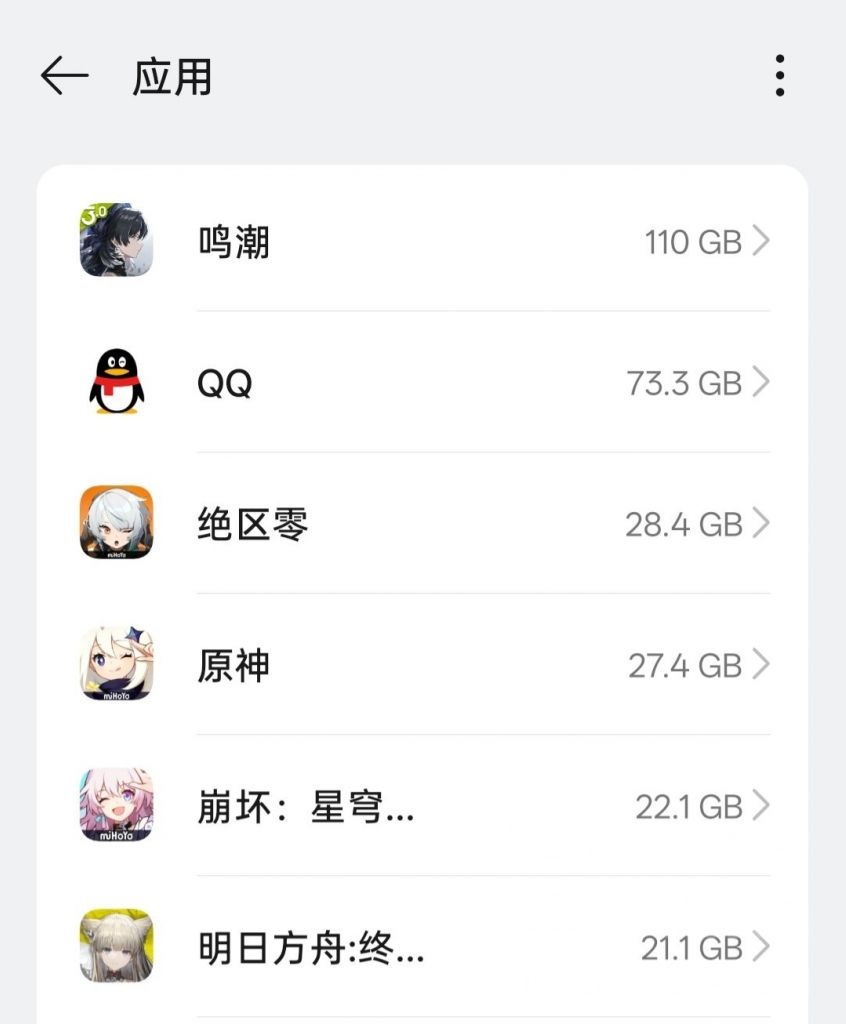Go back from the 应用 screen

65,76
